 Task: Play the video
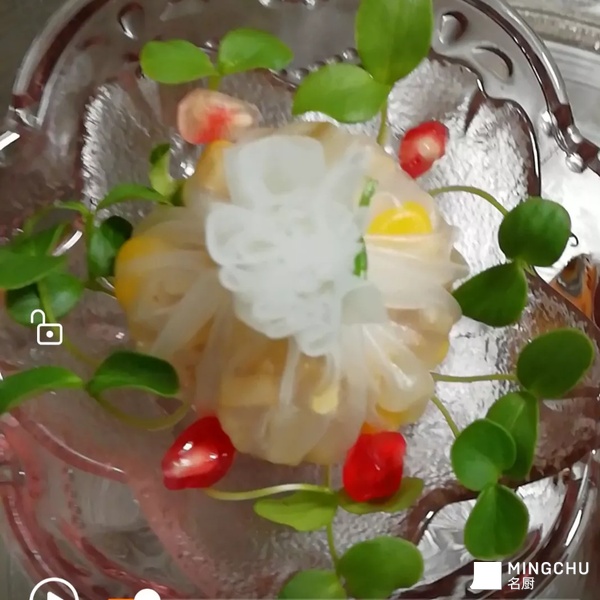coord(53,594)
